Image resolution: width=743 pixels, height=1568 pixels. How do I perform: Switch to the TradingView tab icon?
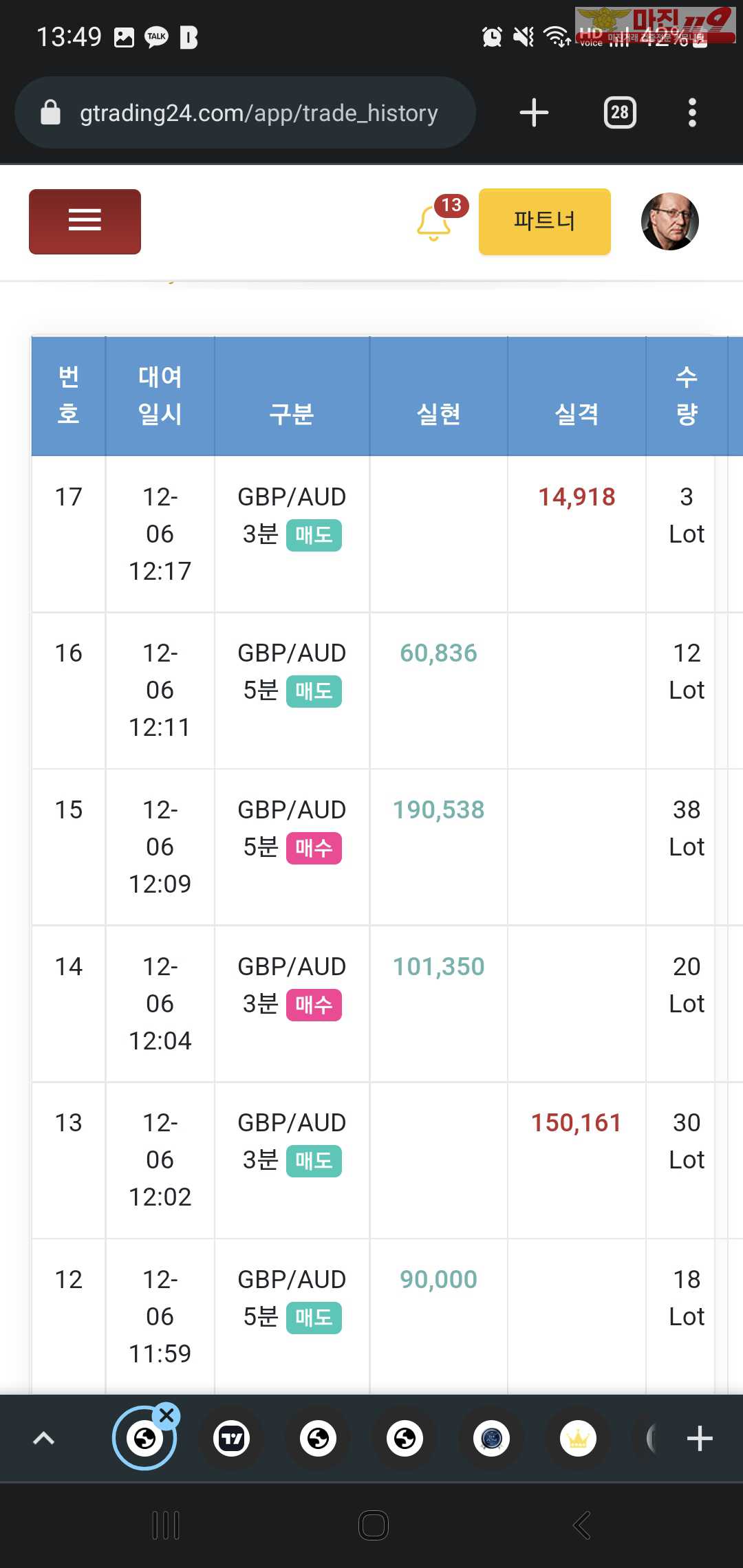tap(232, 1438)
